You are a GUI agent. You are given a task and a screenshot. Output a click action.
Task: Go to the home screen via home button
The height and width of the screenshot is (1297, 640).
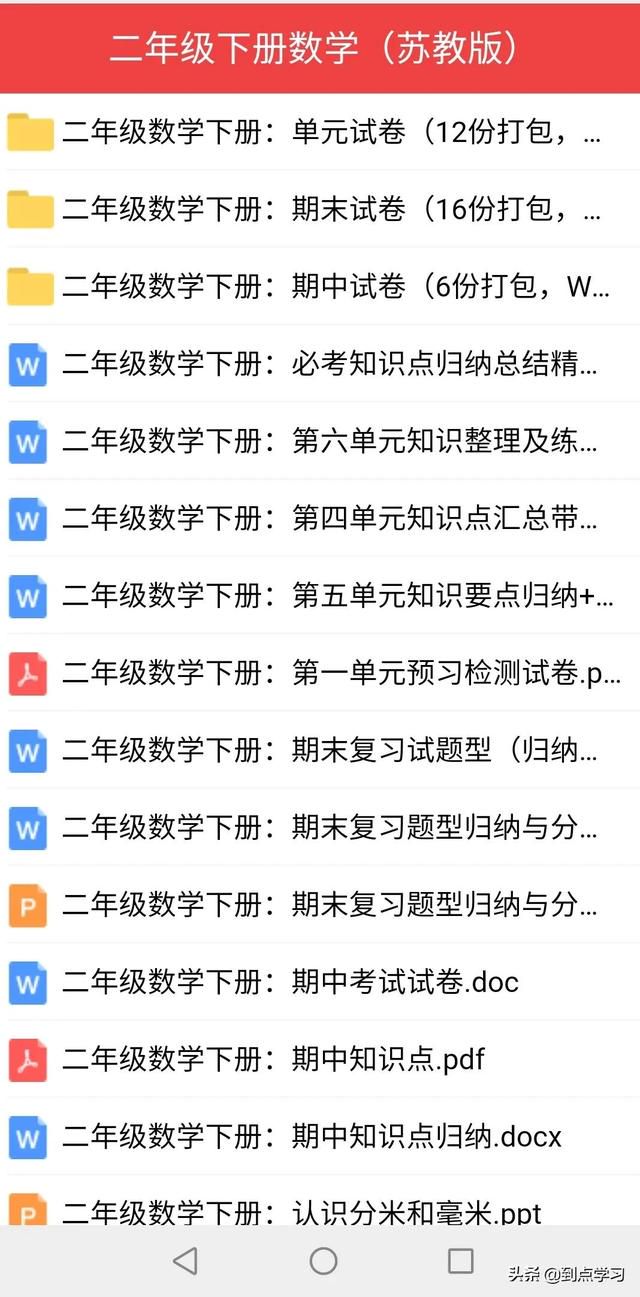tap(323, 1261)
